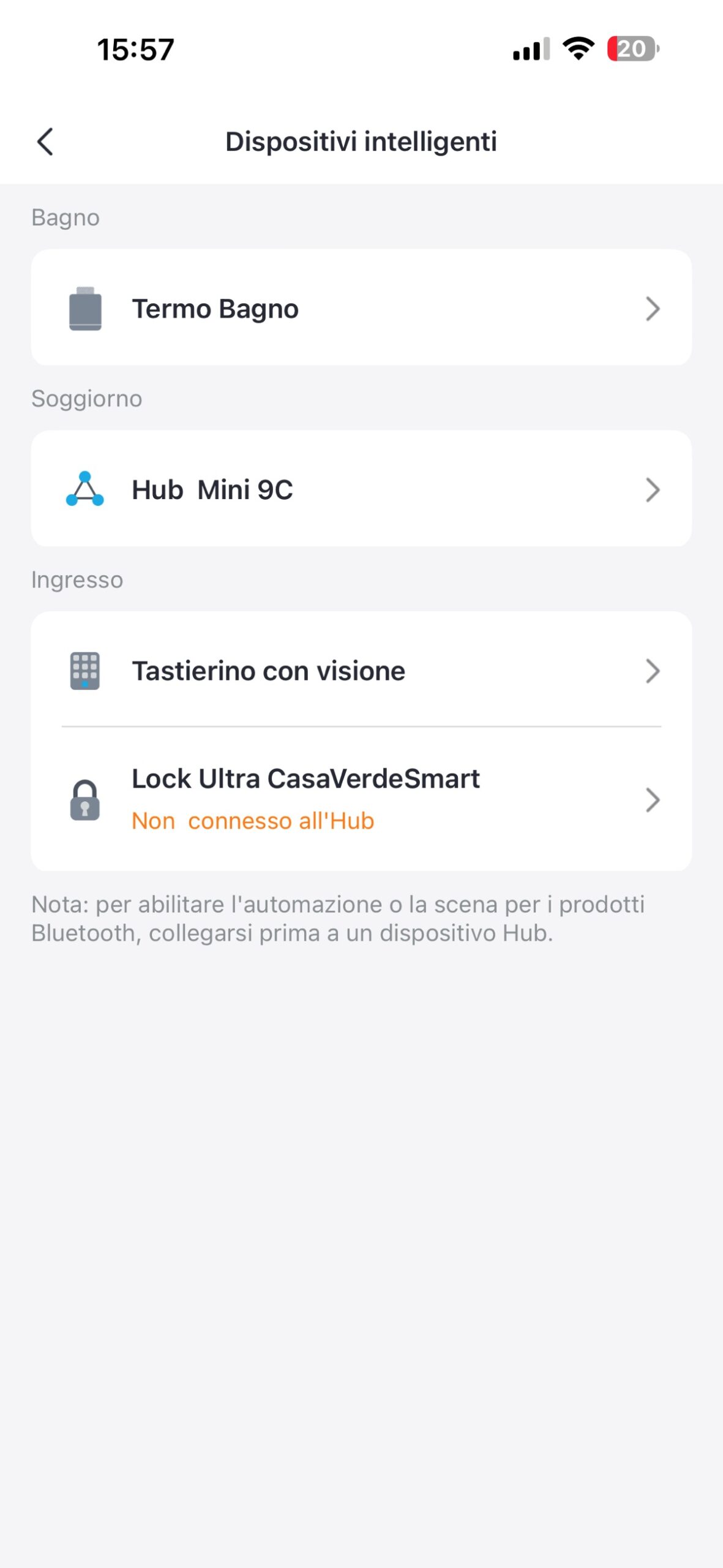The width and height of the screenshot is (723, 1568).
Task: Open Hub Mini 9C settings
Action: click(361, 489)
